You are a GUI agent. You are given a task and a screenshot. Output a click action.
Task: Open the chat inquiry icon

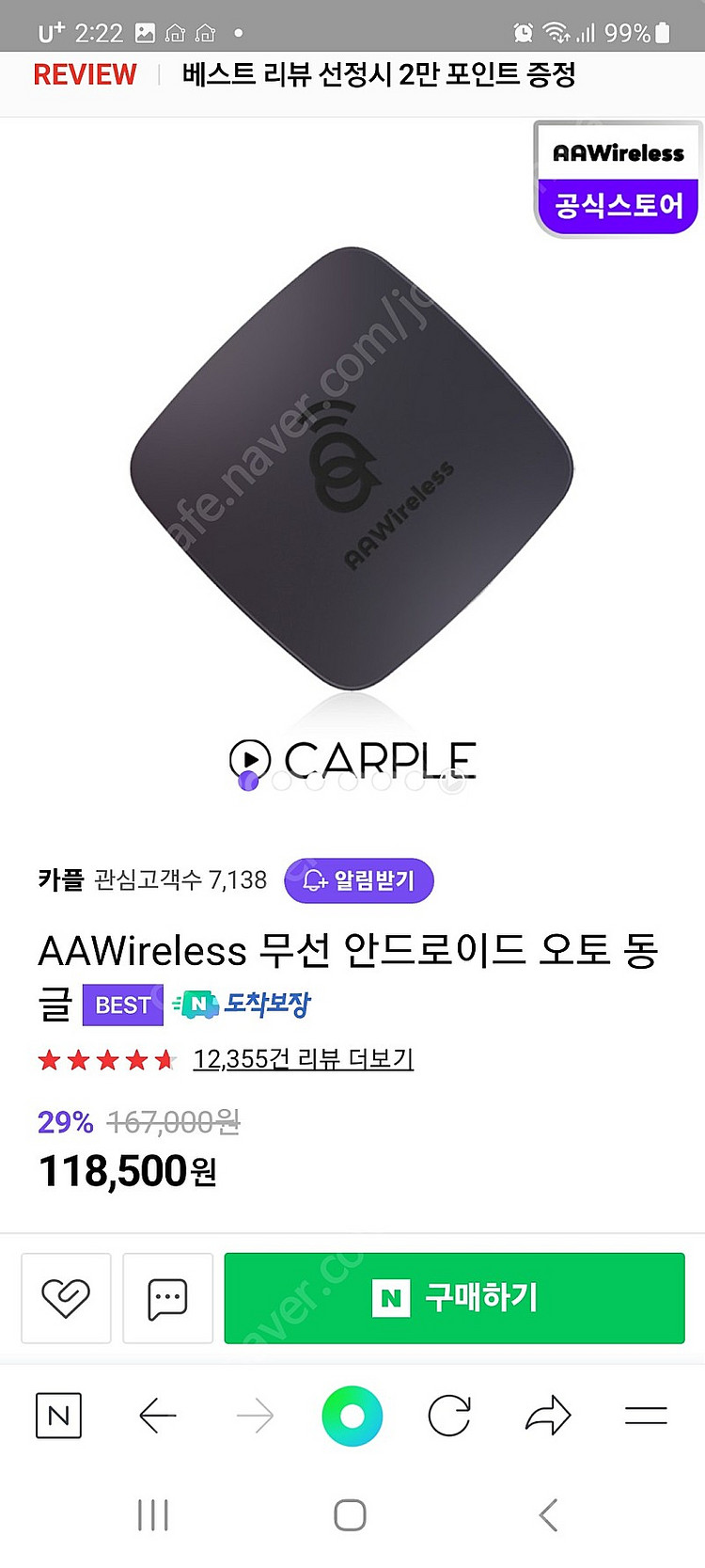pyautogui.click(x=167, y=1298)
